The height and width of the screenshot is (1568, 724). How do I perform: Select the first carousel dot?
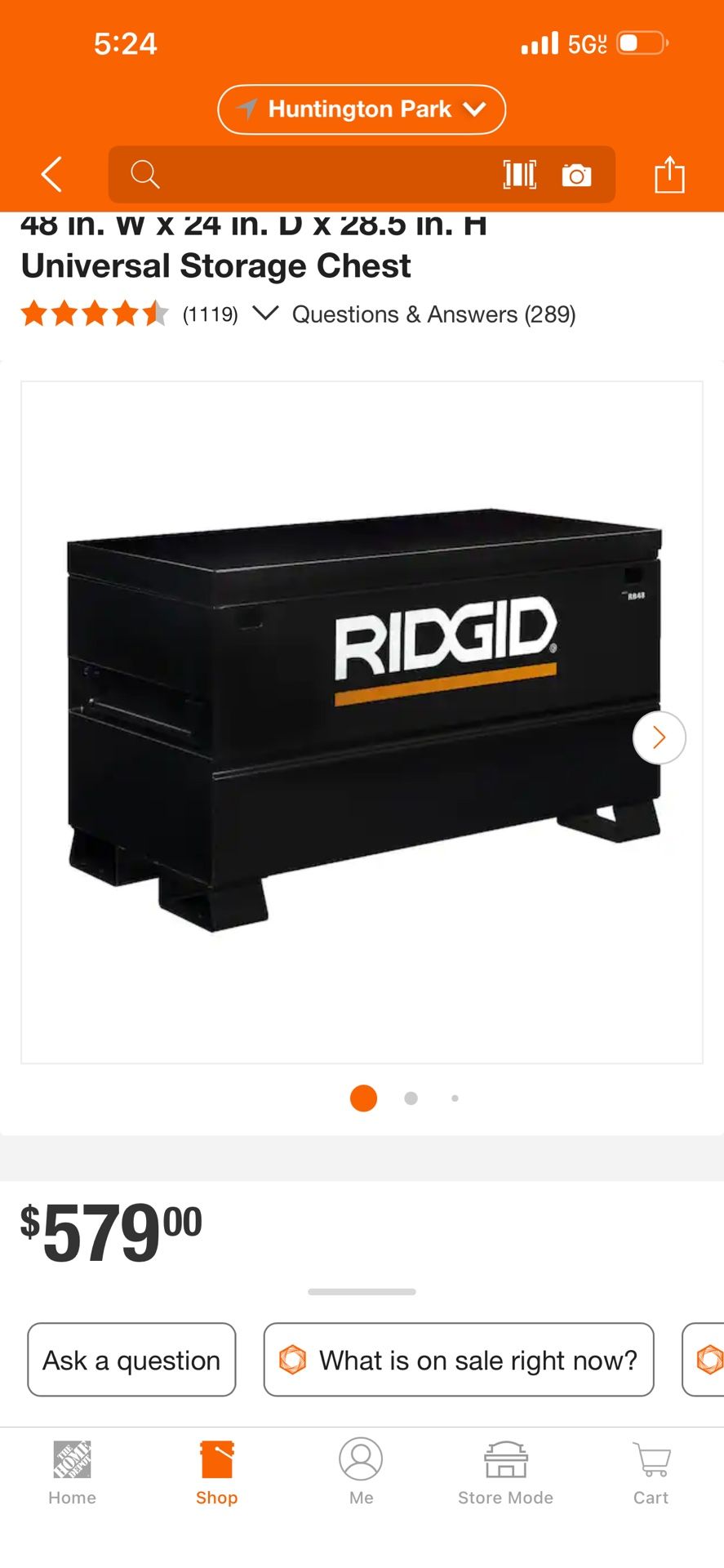tap(362, 1098)
